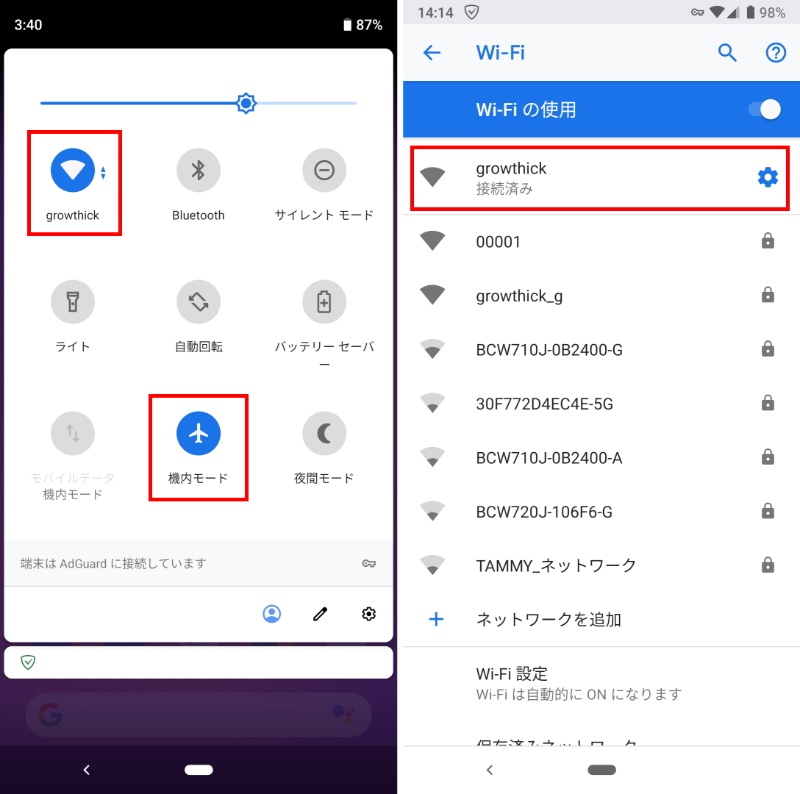Turn off the Wi-Fi の使用 switch
800x794 pixels.
point(765,110)
